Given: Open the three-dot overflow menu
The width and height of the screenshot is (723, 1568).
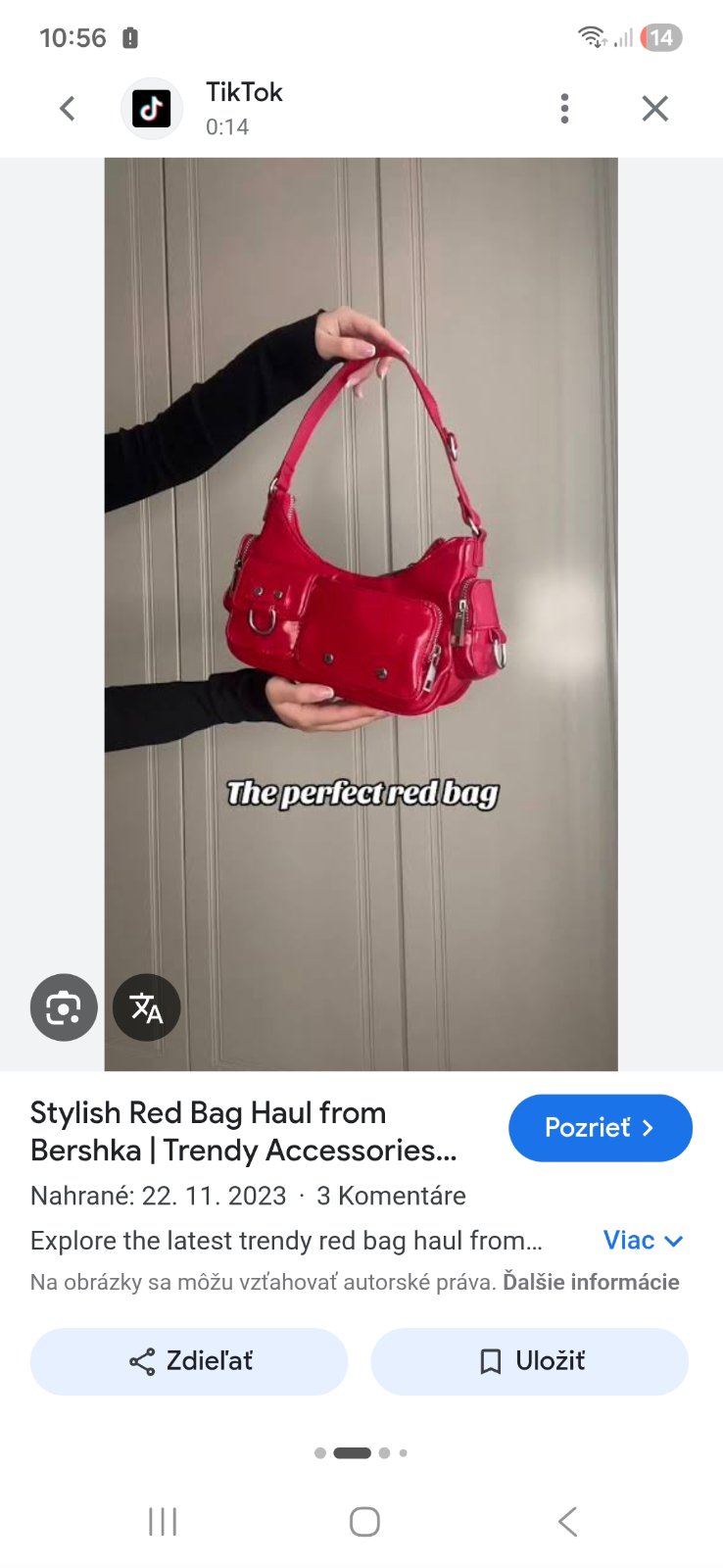Looking at the screenshot, I should click(x=564, y=108).
